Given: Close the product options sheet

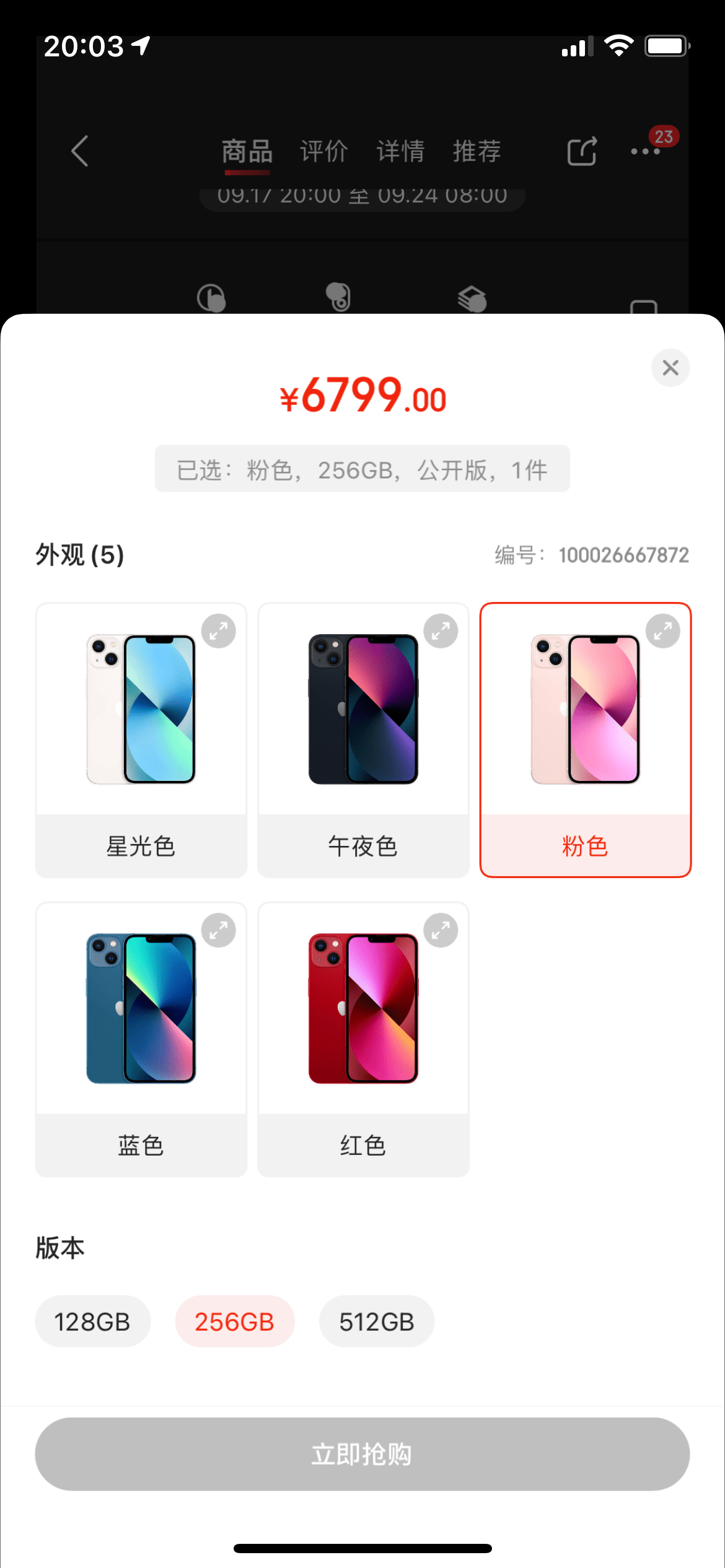Looking at the screenshot, I should tap(670, 368).
